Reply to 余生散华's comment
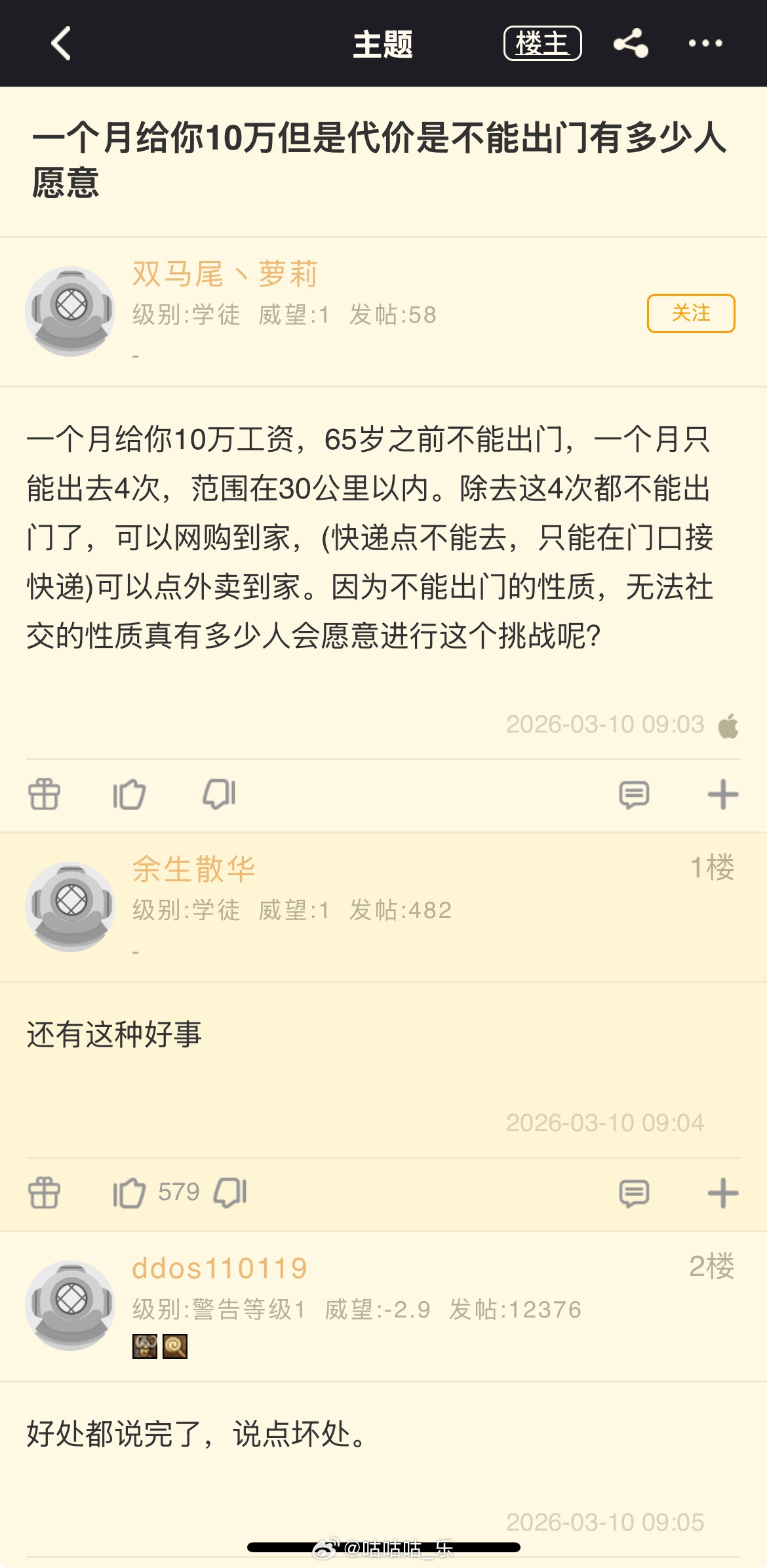 click(633, 1193)
